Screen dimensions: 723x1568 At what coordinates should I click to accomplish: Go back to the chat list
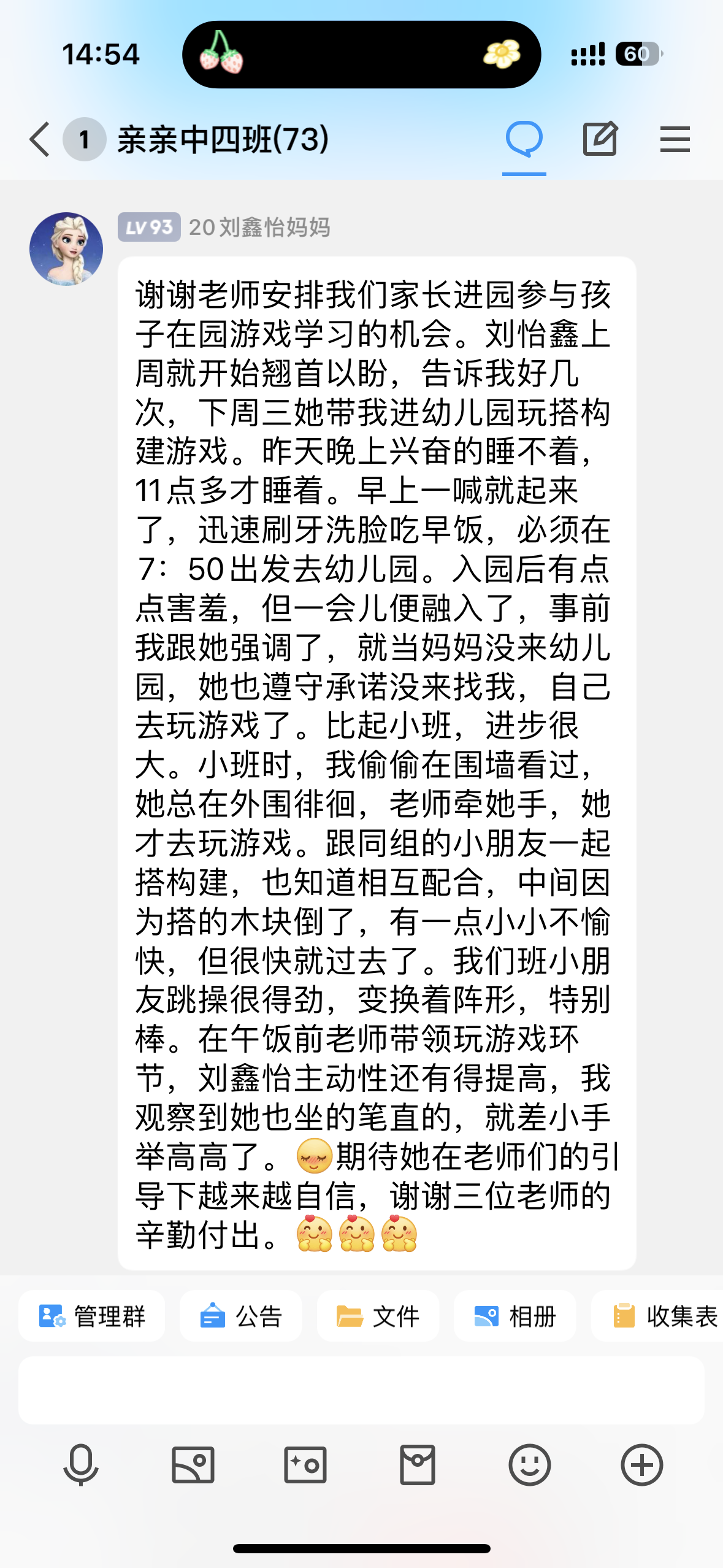point(40,139)
